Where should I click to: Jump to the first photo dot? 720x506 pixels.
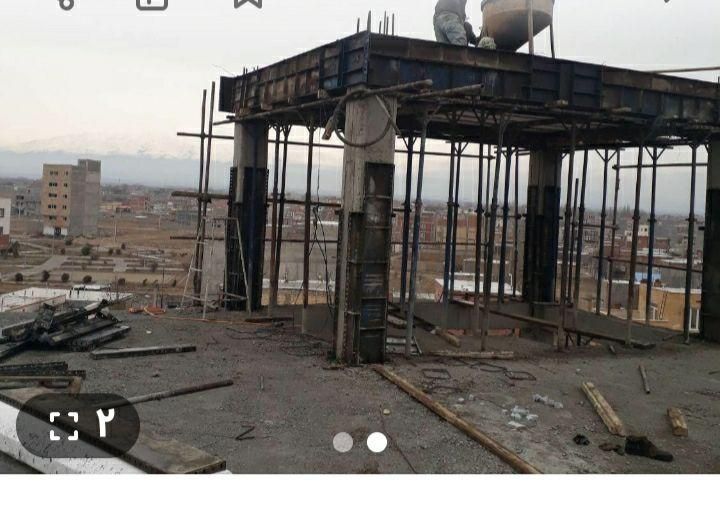343,442
